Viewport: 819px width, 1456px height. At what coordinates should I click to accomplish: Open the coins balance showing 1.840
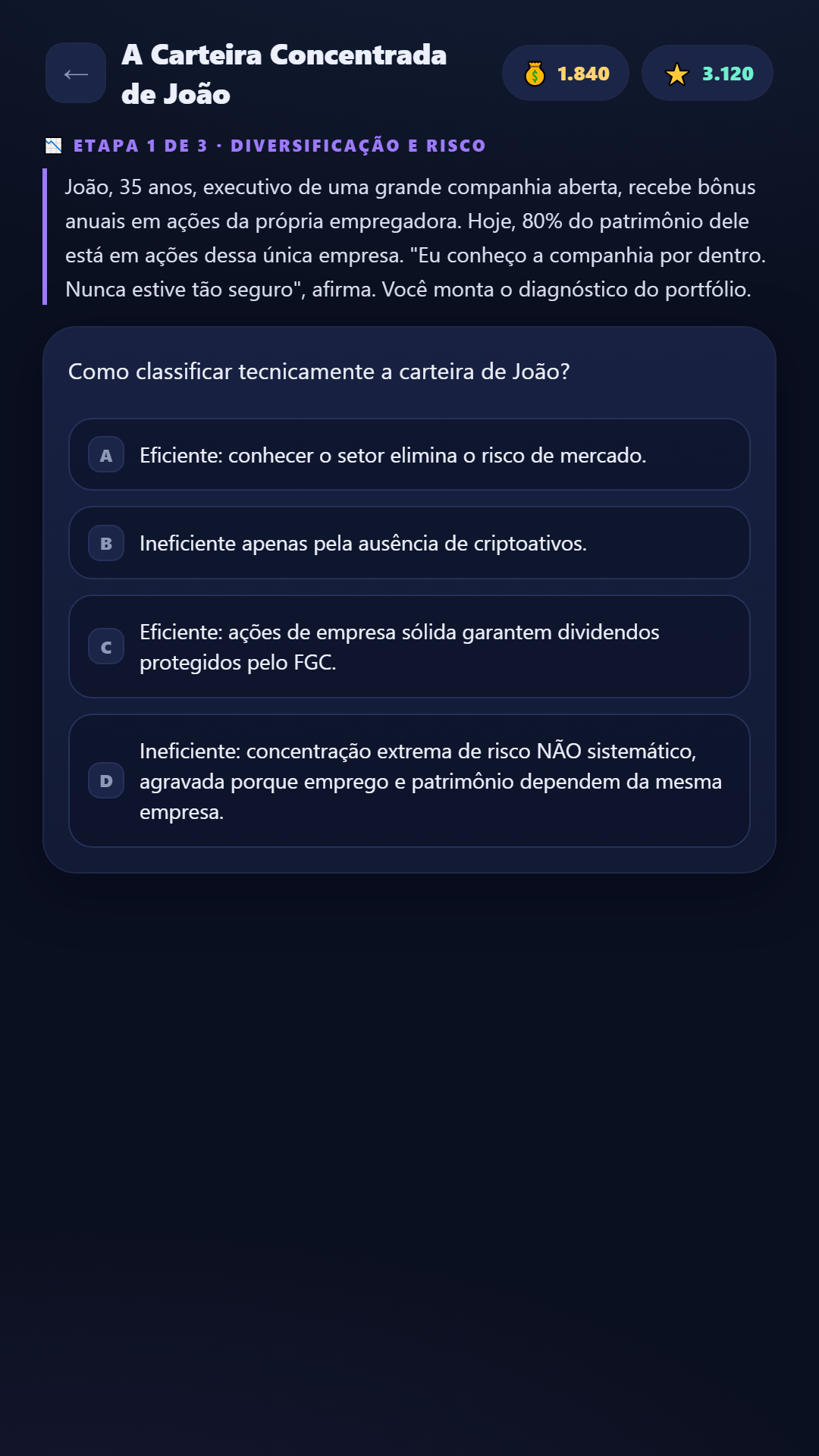pos(566,74)
